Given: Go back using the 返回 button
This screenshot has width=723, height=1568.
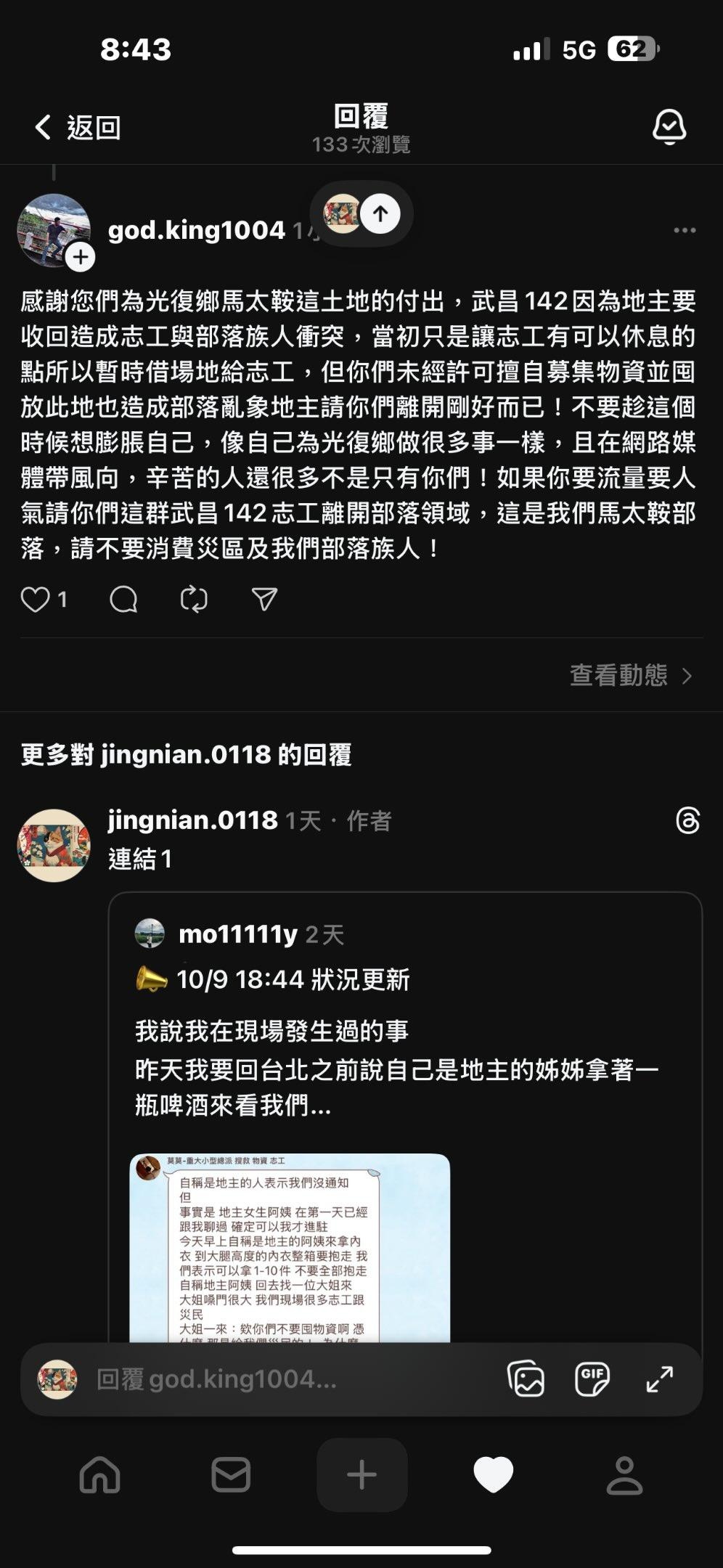Looking at the screenshot, I should pos(78,128).
